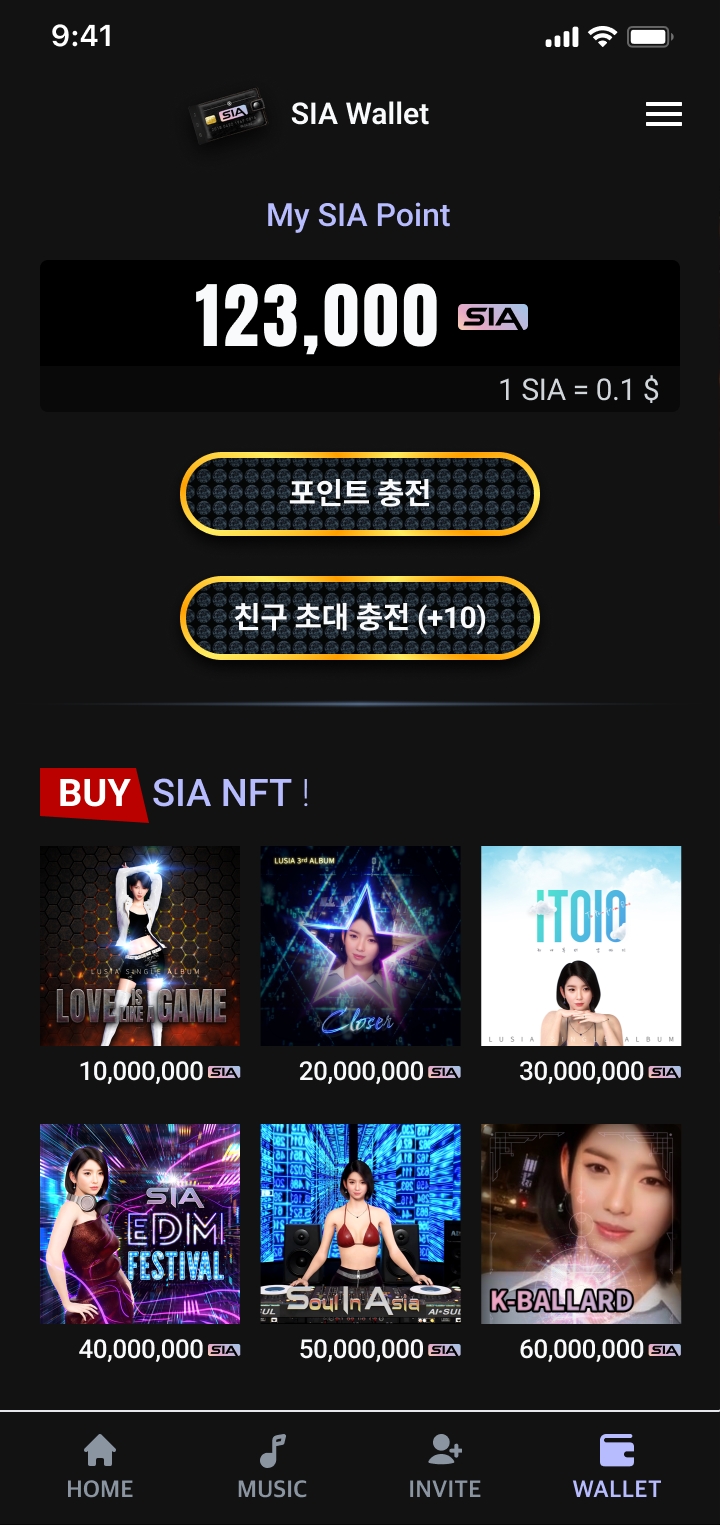
Task: Open the hamburger menu
Action: 664,114
